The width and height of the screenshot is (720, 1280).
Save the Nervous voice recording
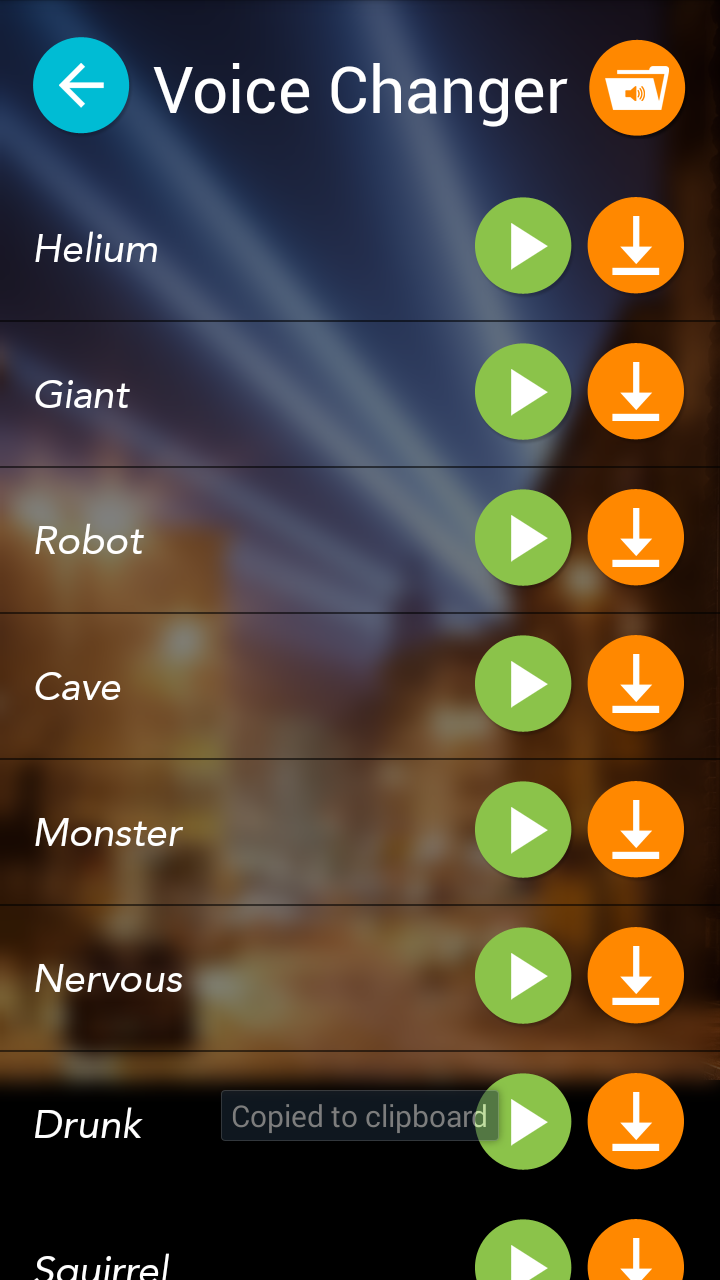pyautogui.click(x=635, y=975)
